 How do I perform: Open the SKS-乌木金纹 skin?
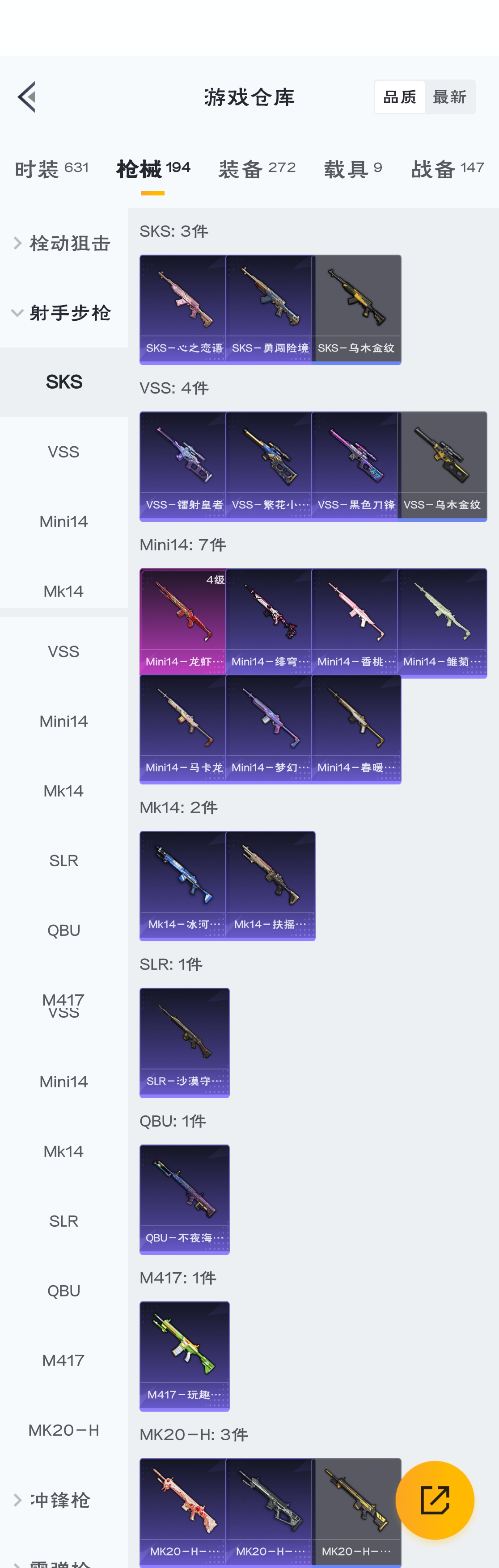click(357, 309)
